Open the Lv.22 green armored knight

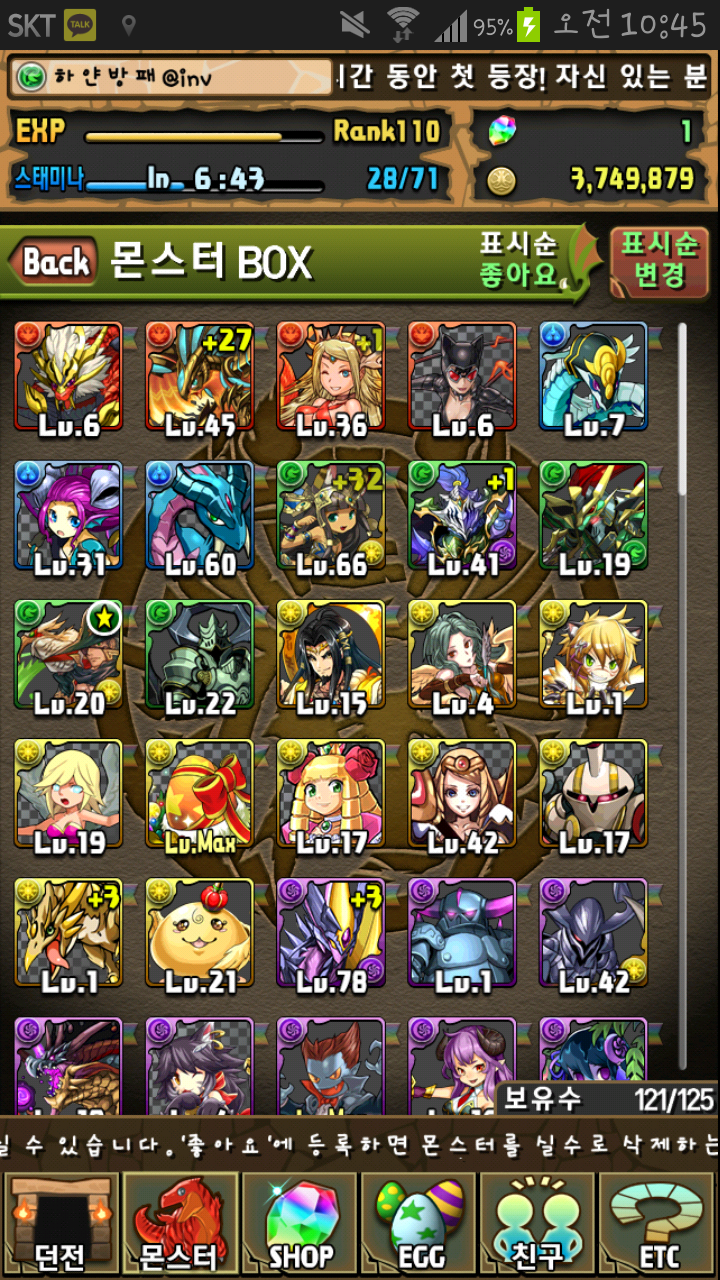click(x=200, y=655)
